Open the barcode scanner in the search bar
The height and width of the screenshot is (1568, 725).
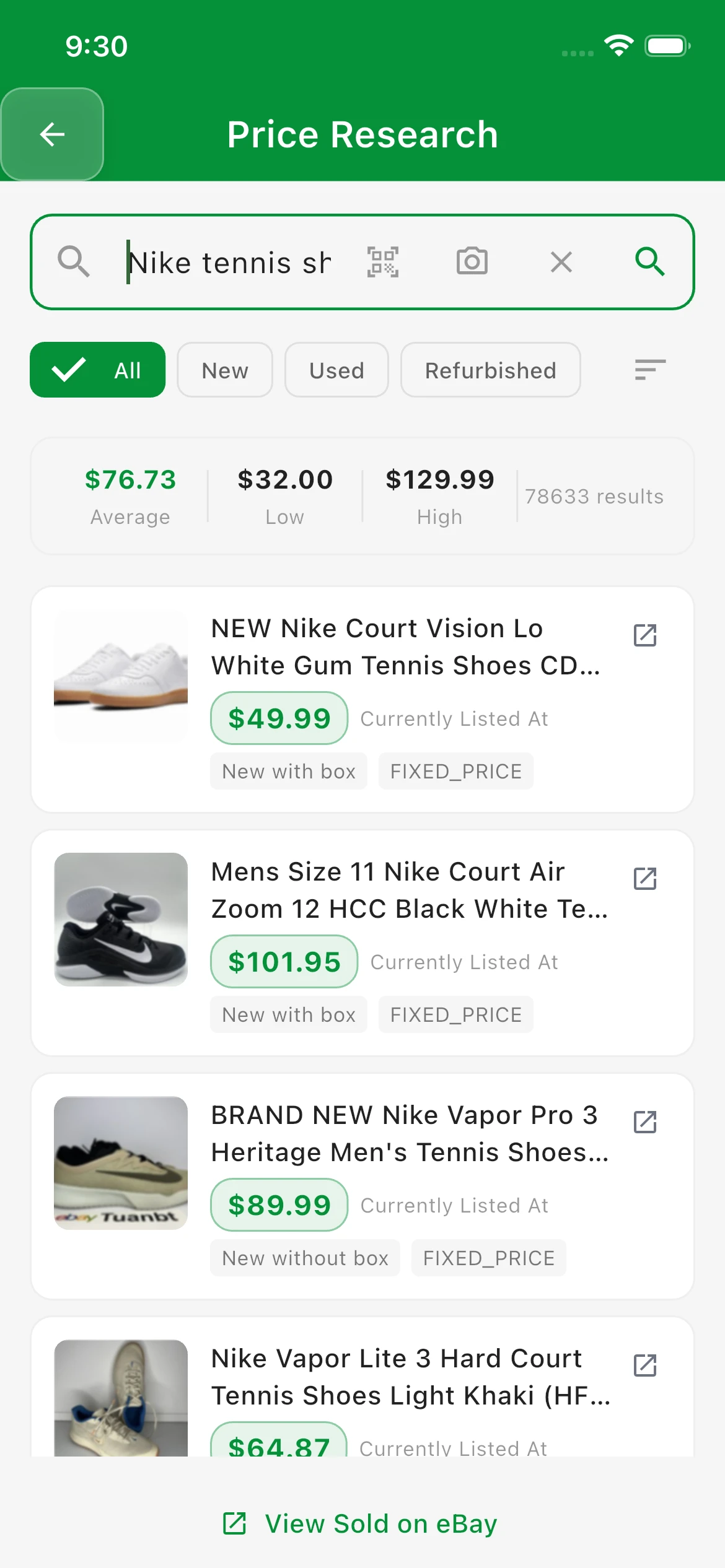[x=383, y=261]
